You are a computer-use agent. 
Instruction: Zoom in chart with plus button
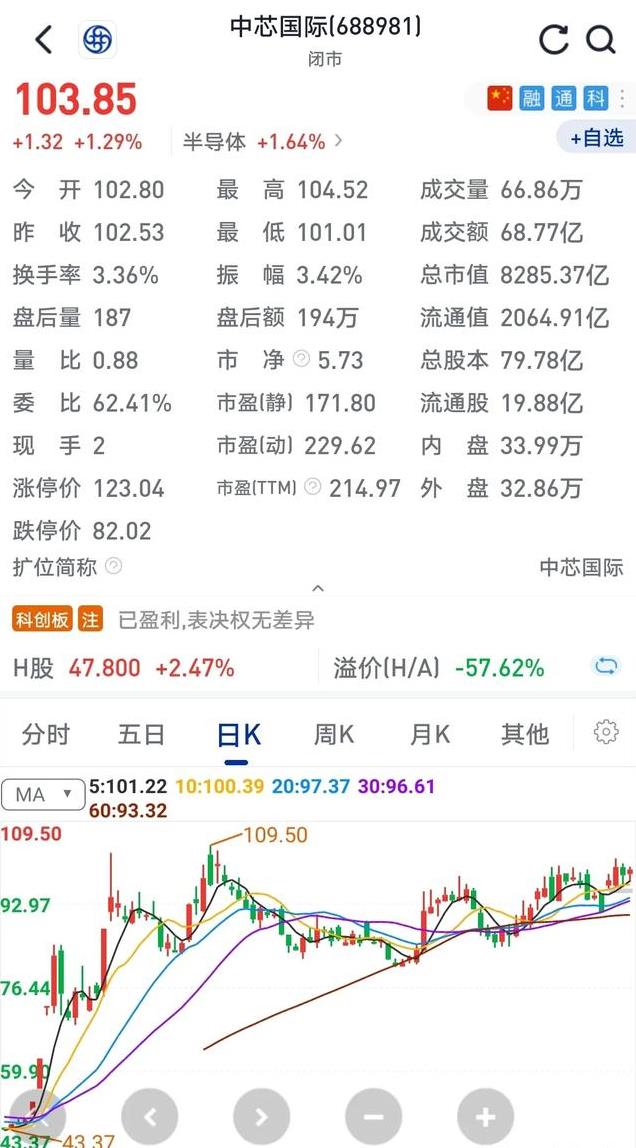click(x=485, y=1117)
